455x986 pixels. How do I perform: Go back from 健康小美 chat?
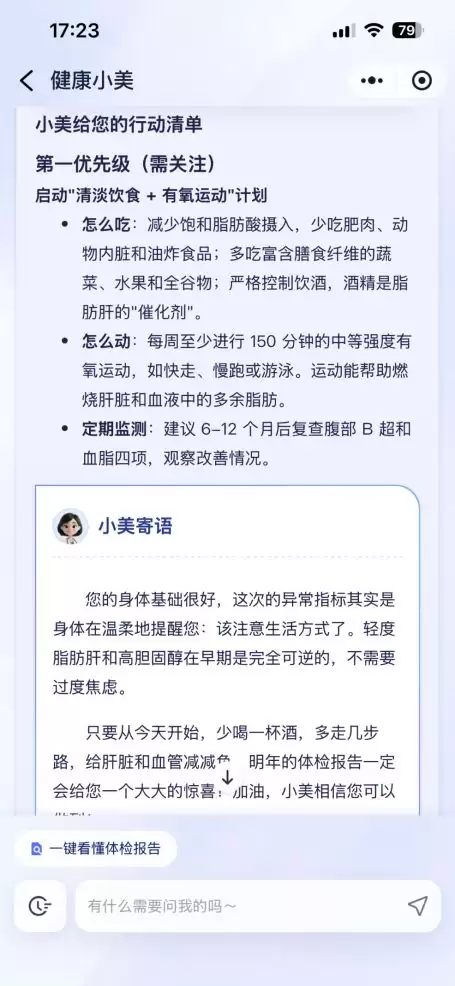pyautogui.click(x=26, y=81)
